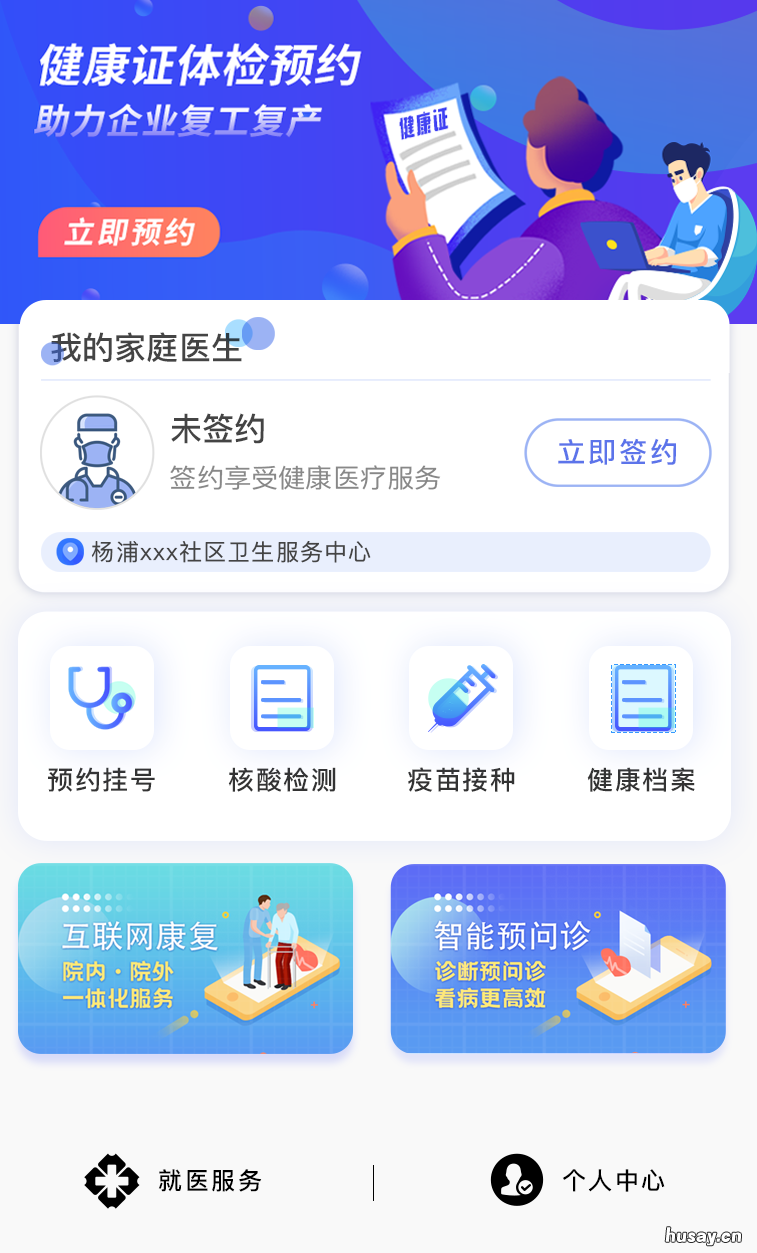Open the 我的家庭医生 section header

[123, 340]
